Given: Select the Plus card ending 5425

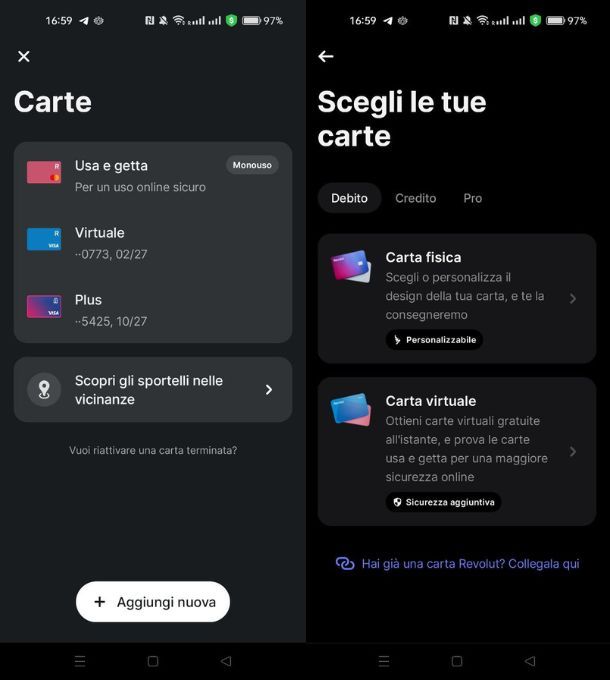Looking at the screenshot, I should tap(153, 308).
